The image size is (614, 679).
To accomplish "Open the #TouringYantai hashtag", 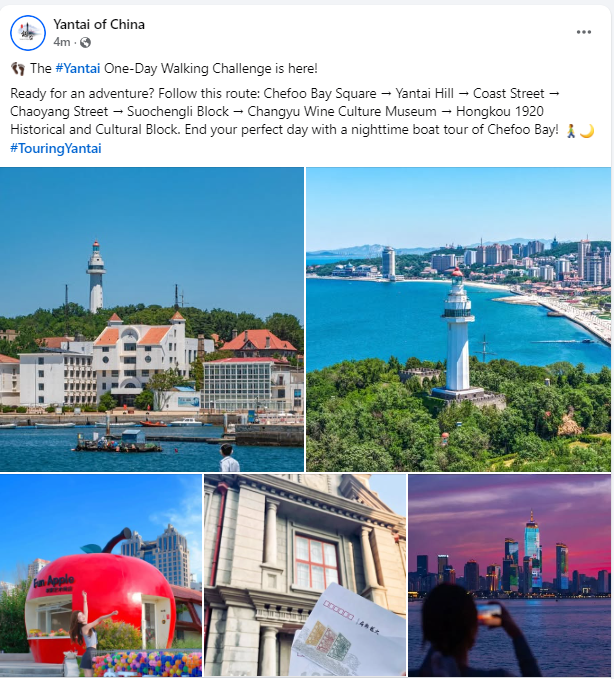I will point(55,148).
